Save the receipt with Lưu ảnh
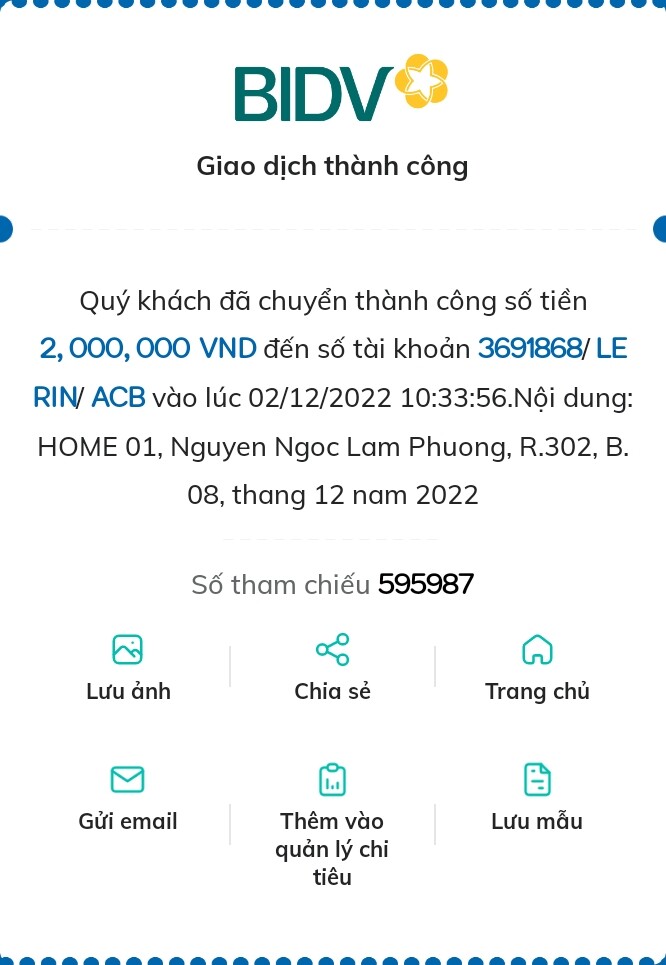Viewport: 666px width, 965px height. [128, 666]
